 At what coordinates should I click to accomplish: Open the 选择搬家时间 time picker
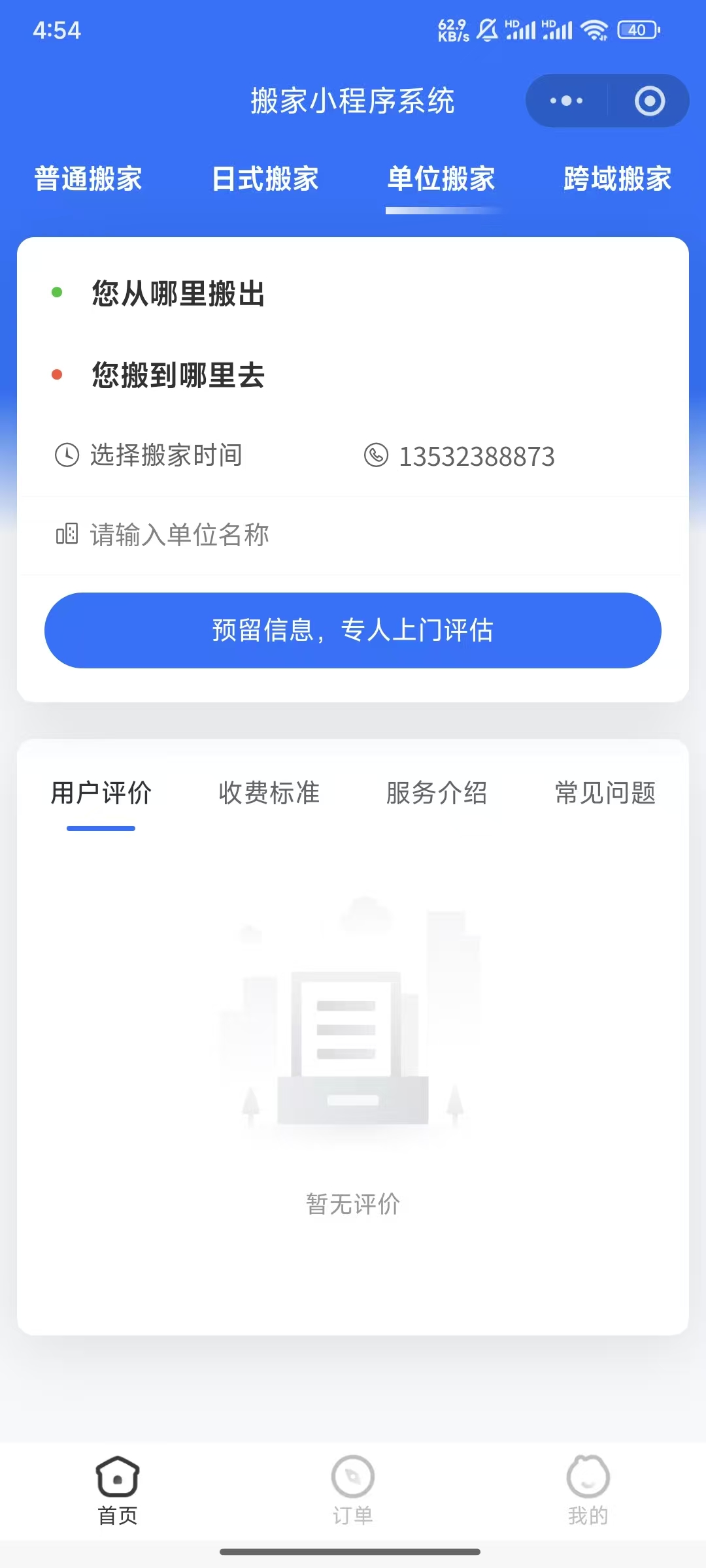[166, 455]
